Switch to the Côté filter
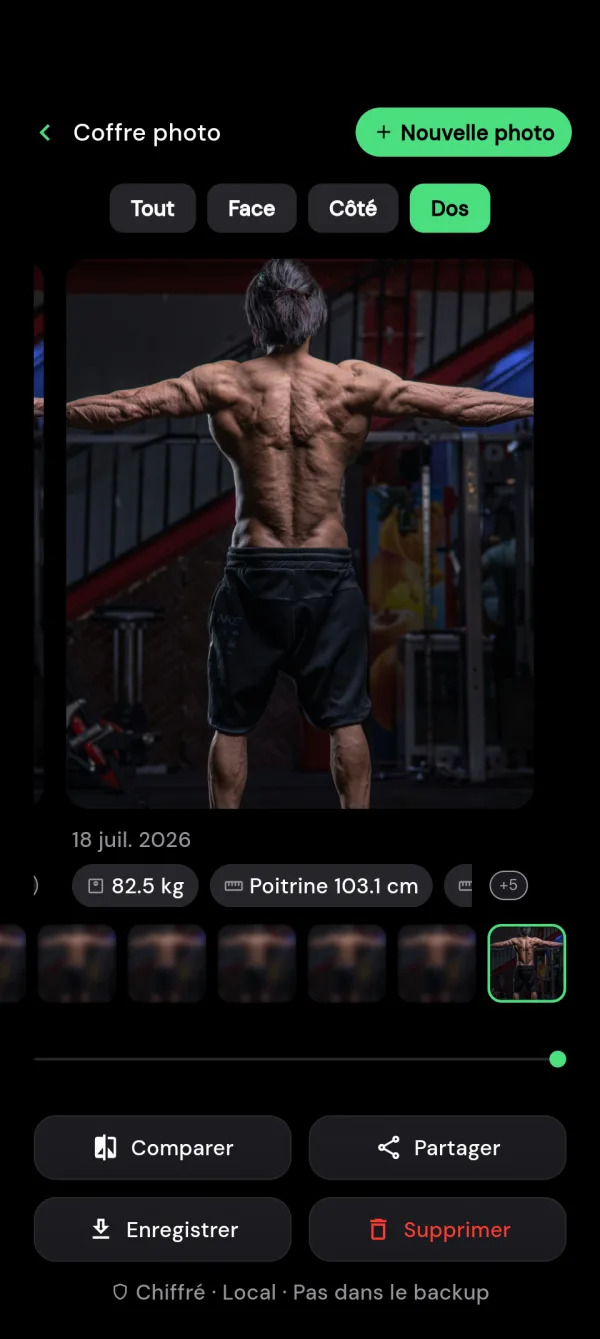Viewport: 600px width, 1339px height. pos(353,208)
